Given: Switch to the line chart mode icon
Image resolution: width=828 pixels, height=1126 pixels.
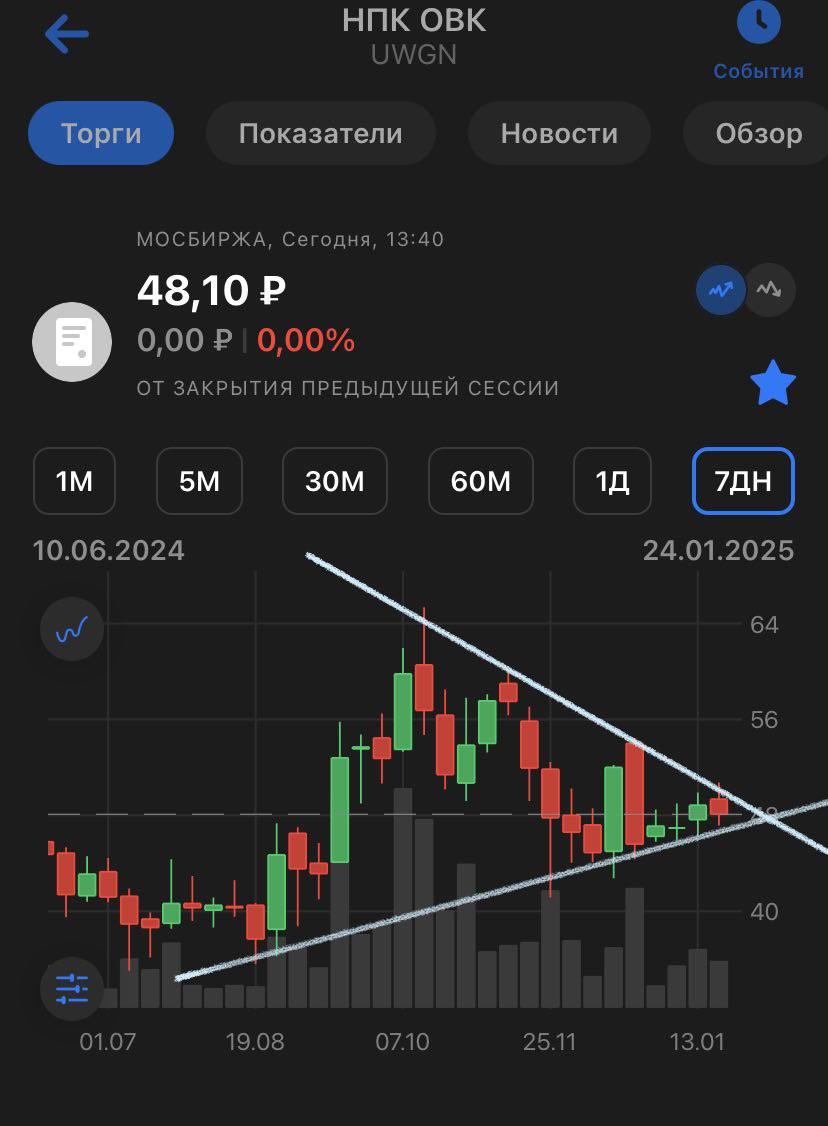Looking at the screenshot, I should [770, 291].
